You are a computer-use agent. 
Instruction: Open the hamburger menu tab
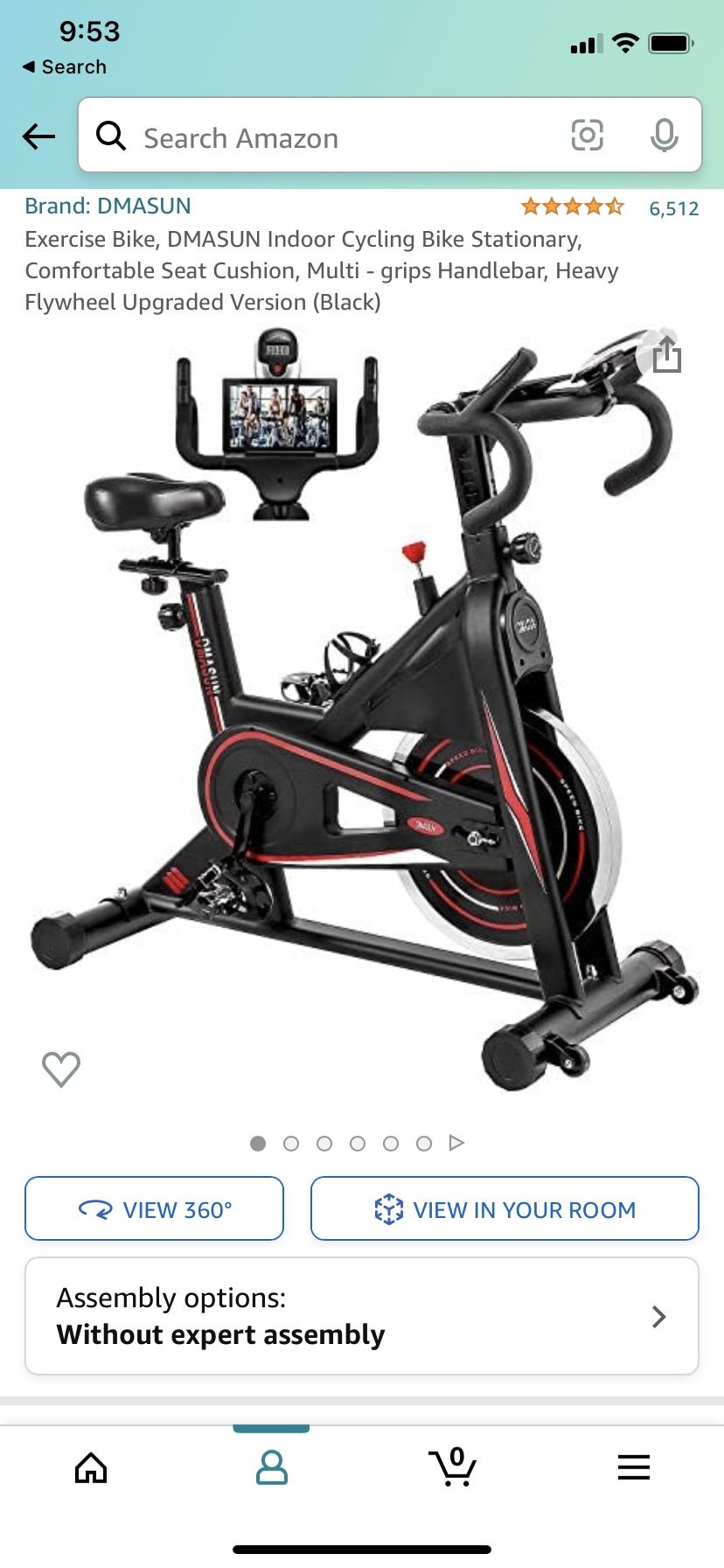click(x=634, y=1467)
